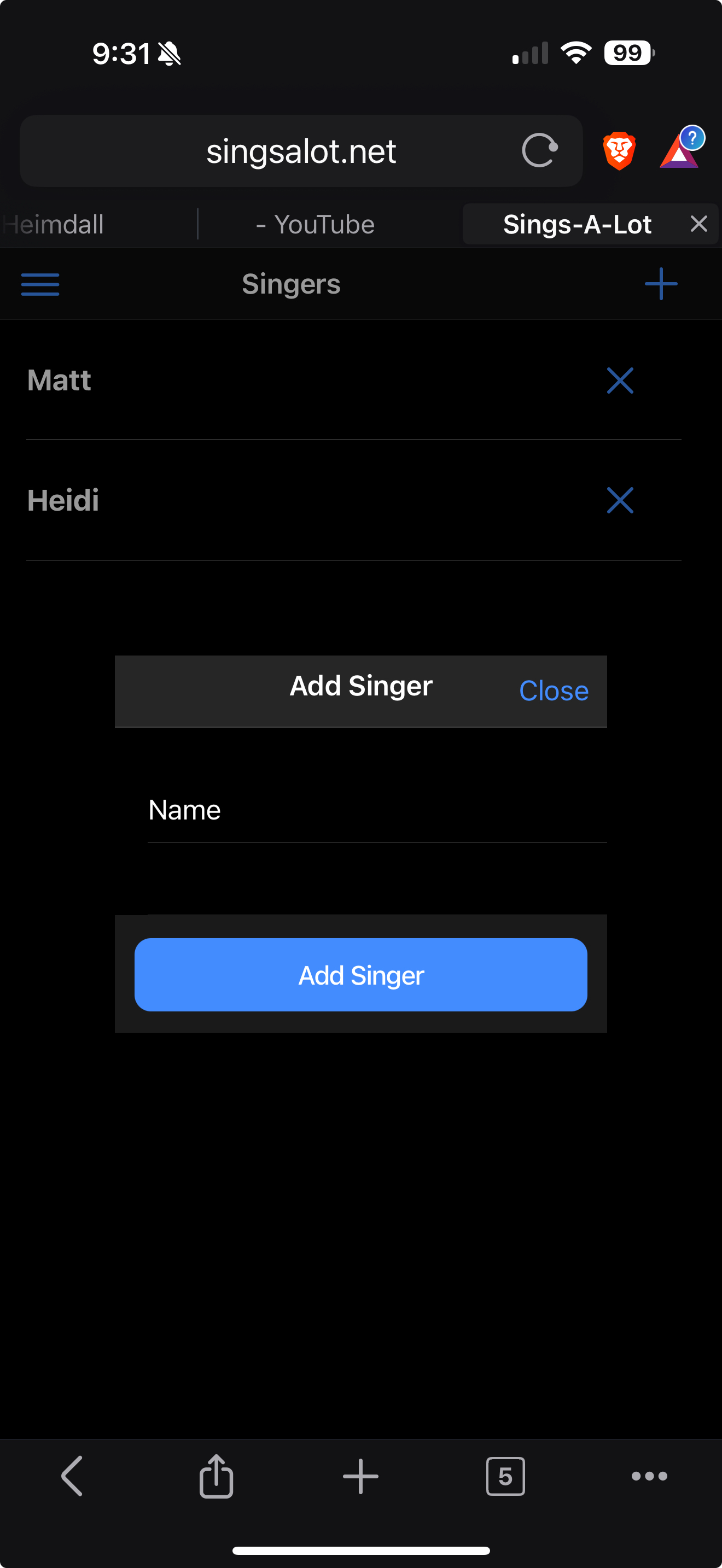Open a new browser tab
The width and height of the screenshot is (722, 1568).
point(360,1476)
